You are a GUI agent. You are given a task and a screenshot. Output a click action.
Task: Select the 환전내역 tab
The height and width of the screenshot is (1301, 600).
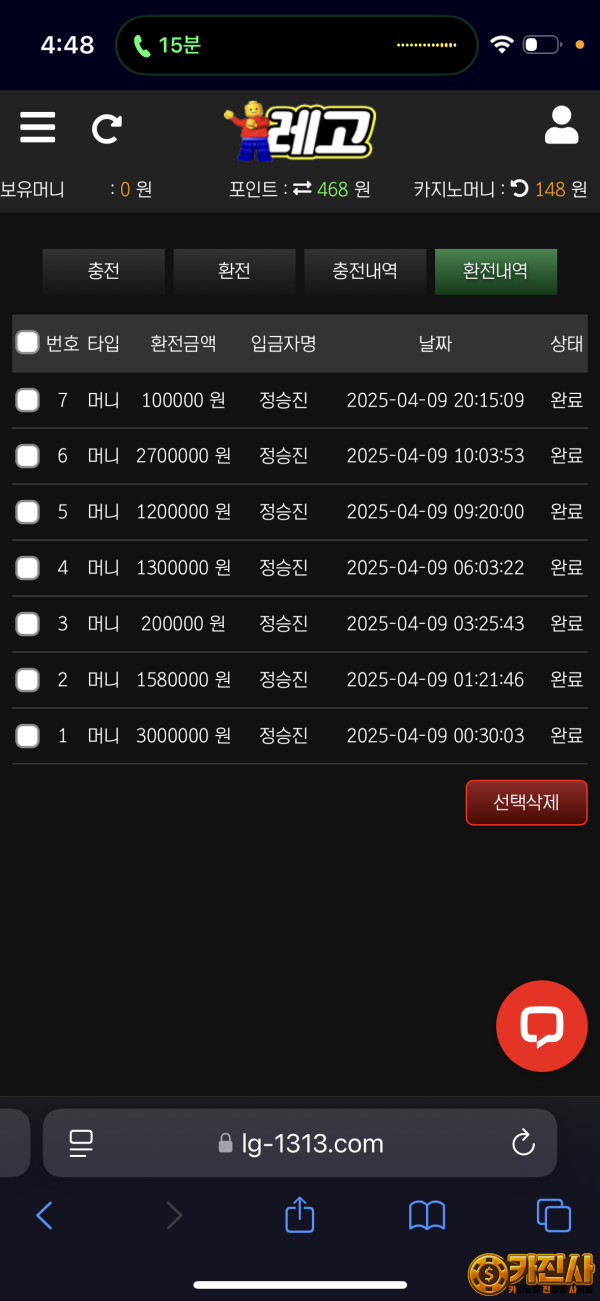click(x=495, y=271)
